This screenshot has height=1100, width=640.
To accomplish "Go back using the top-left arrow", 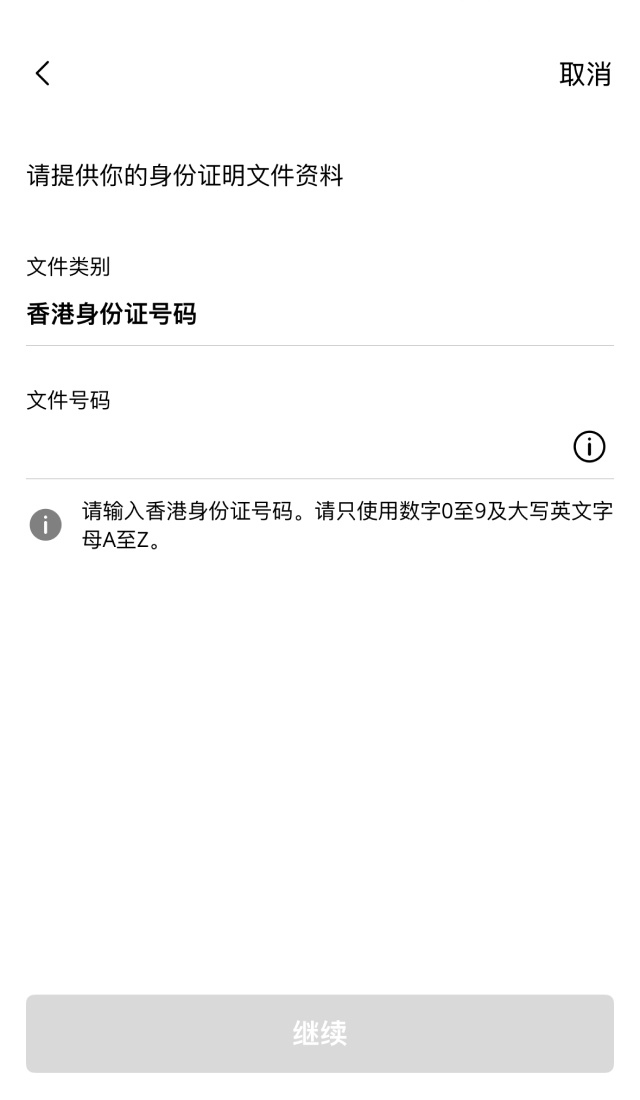I will tap(42, 73).
